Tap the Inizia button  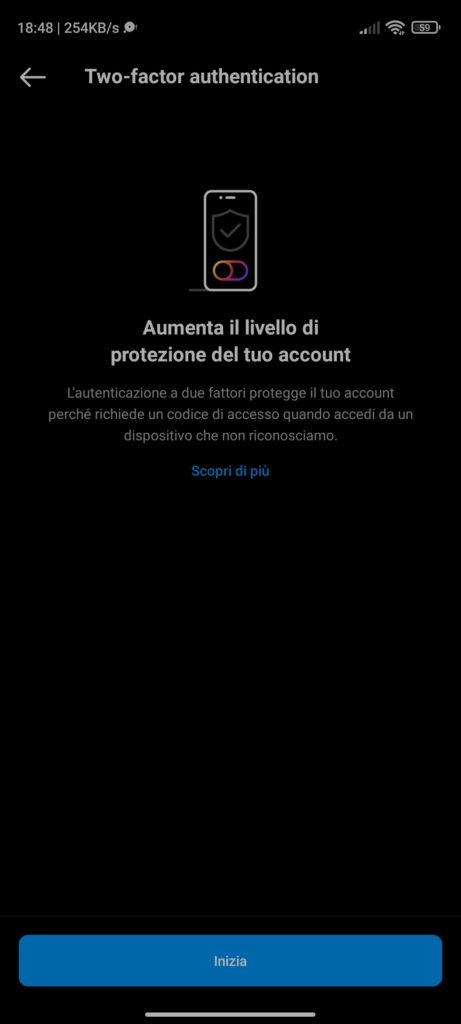[x=230, y=961]
